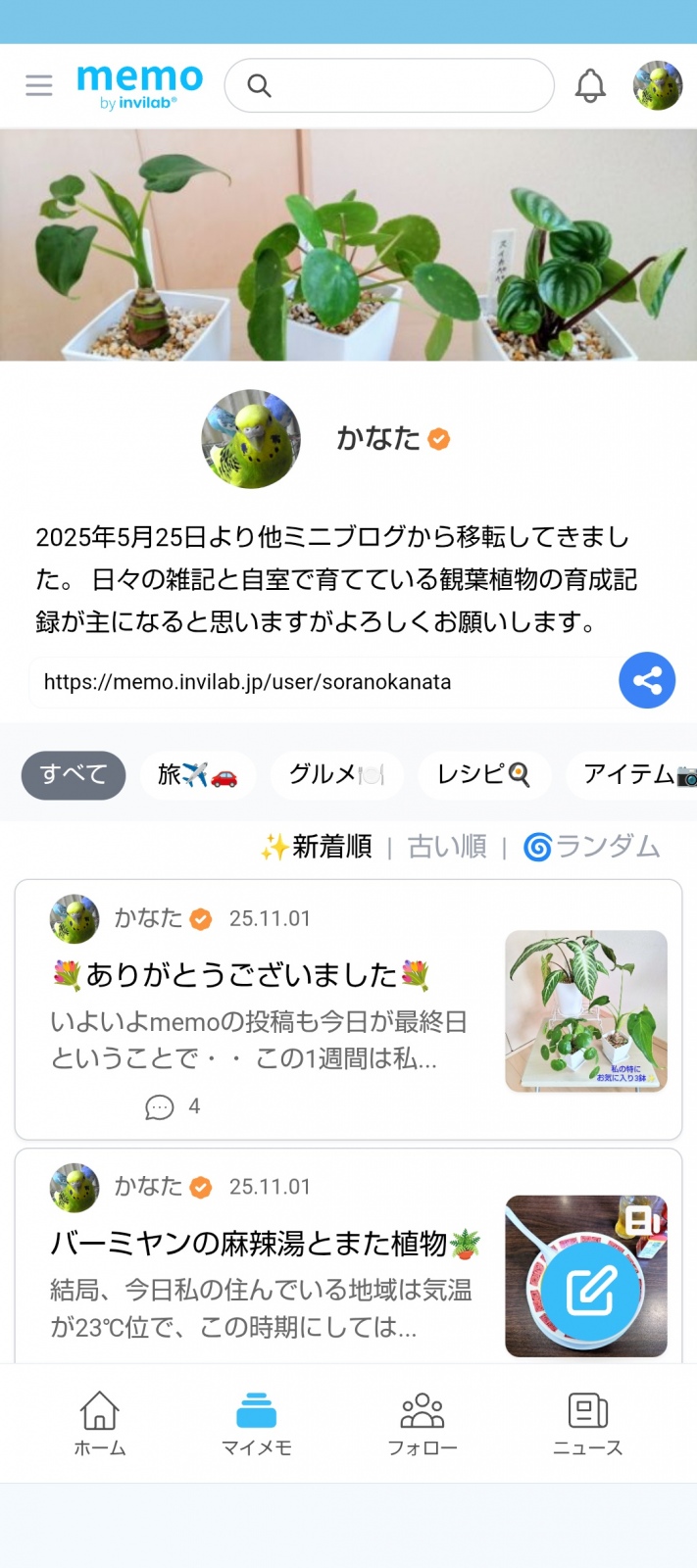
Task: Open the hamburger drawer menu
Action: pyautogui.click(x=39, y=85)
